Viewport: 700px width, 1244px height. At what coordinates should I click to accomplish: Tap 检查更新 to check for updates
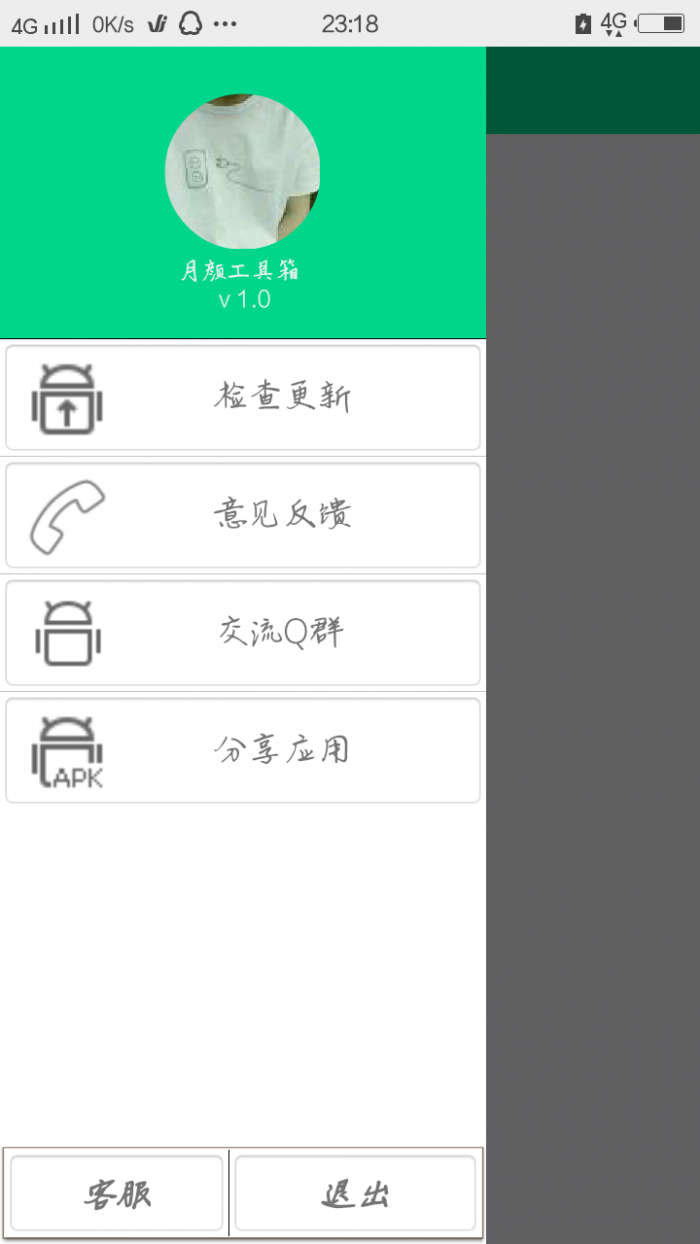243,398
